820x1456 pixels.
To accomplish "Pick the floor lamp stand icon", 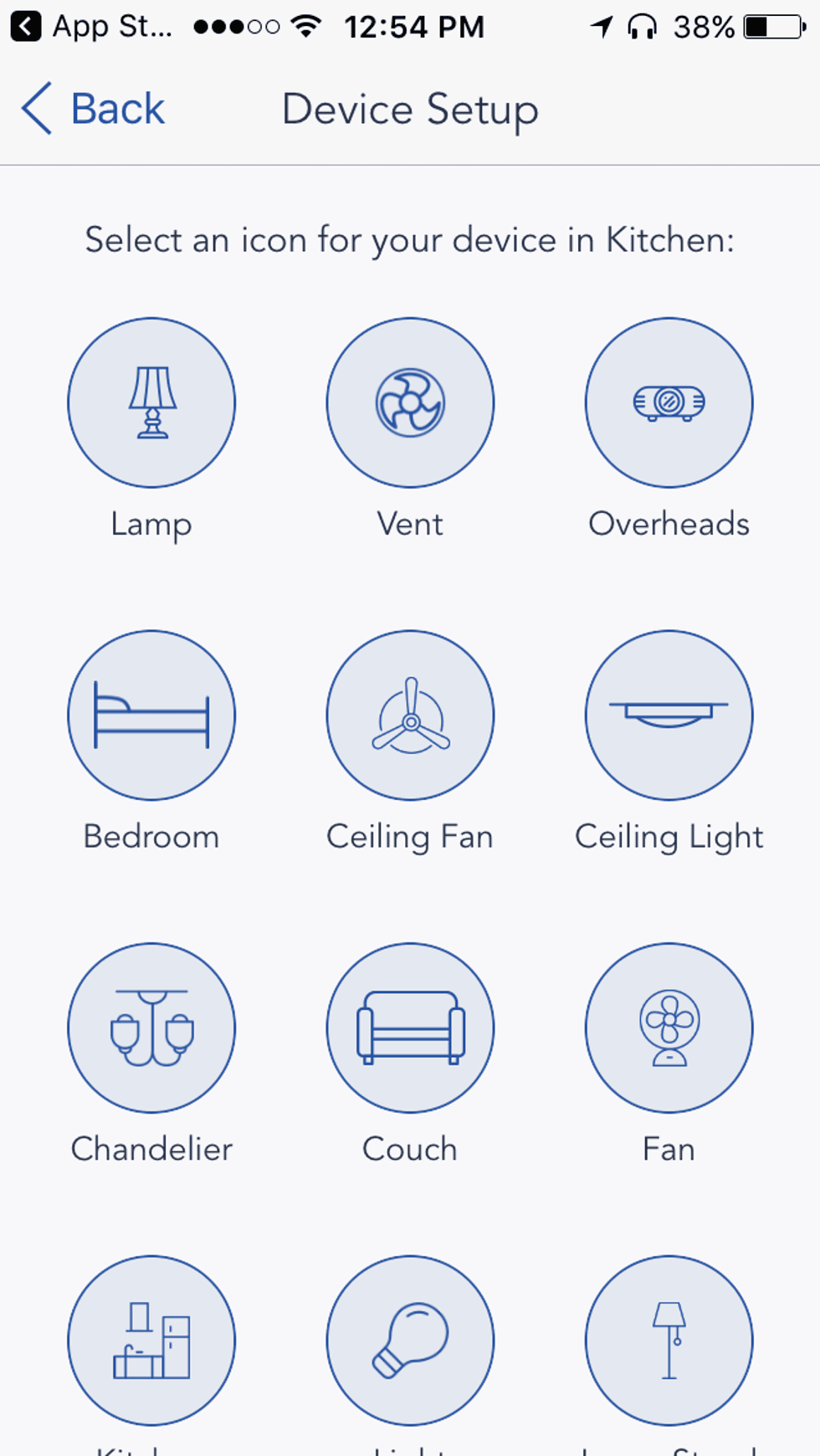I will click(x=669, y=1340).
